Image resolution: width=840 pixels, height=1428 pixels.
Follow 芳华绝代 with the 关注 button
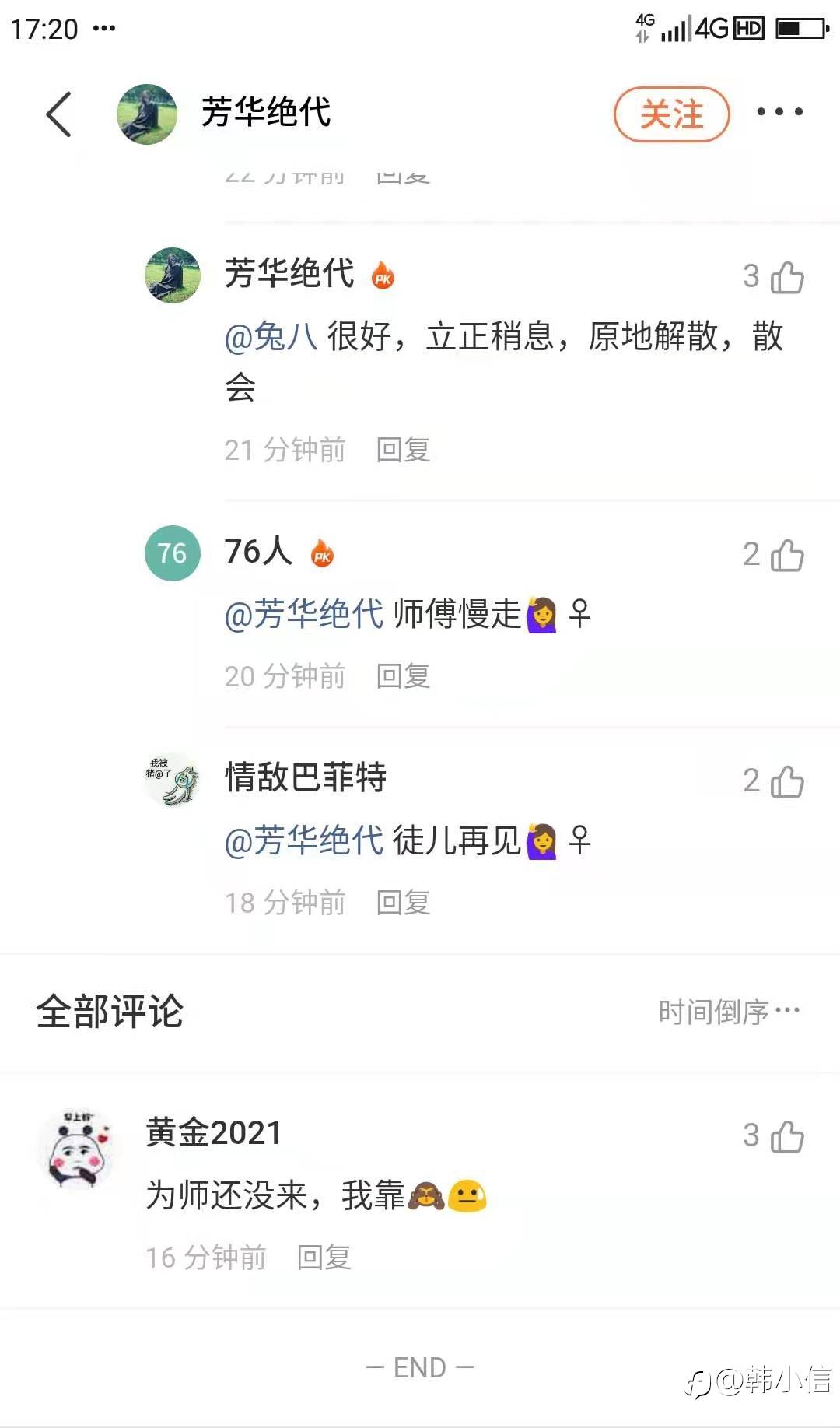pyautogui.click(x=672, y=114)
